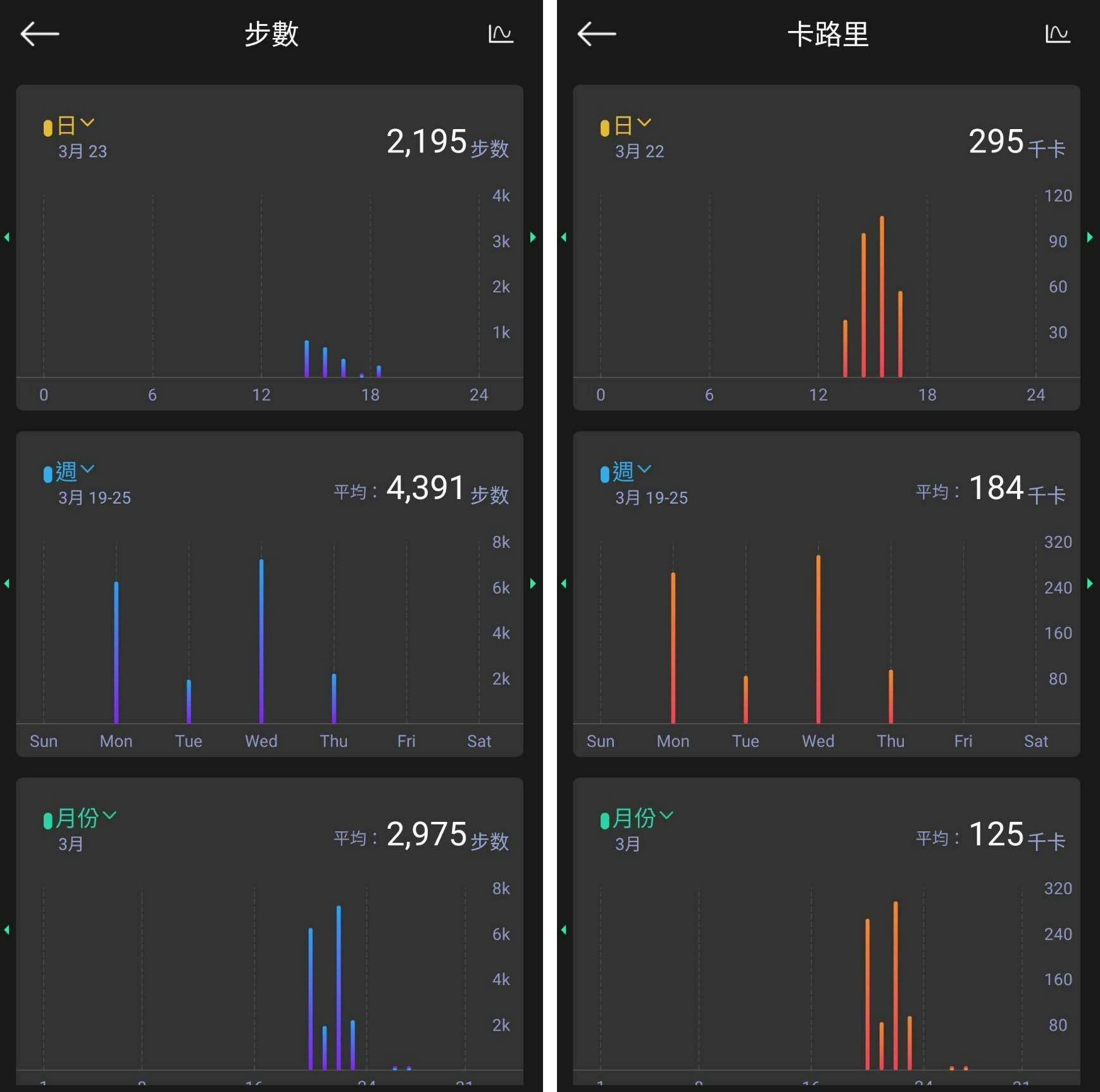This screenshot has width=1100, height=1092.
Task: Show the previous month of average calories
Action: click(x=564, y=929)
